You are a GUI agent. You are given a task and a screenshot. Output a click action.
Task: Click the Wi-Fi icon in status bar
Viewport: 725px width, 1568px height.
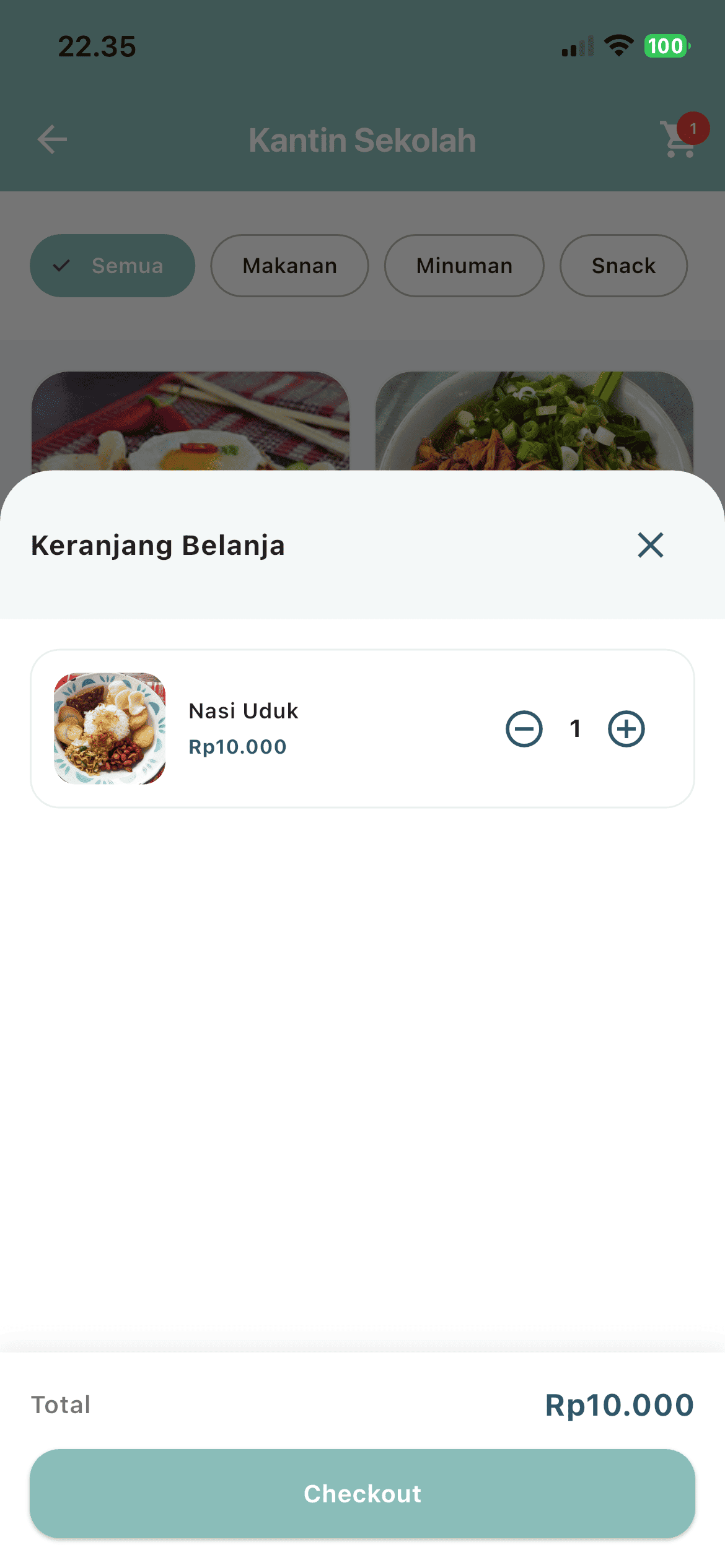point(618,45)
